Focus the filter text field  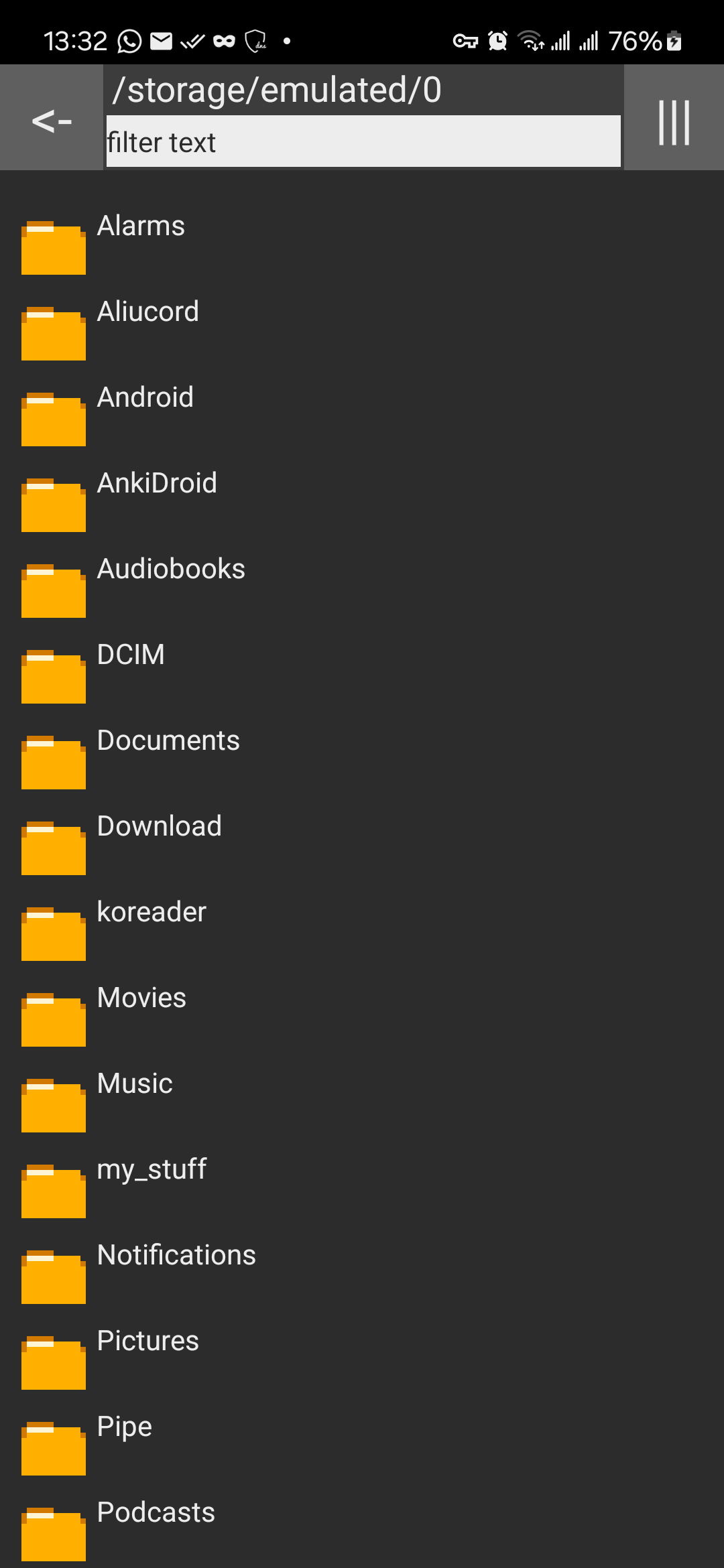(362, 142)
